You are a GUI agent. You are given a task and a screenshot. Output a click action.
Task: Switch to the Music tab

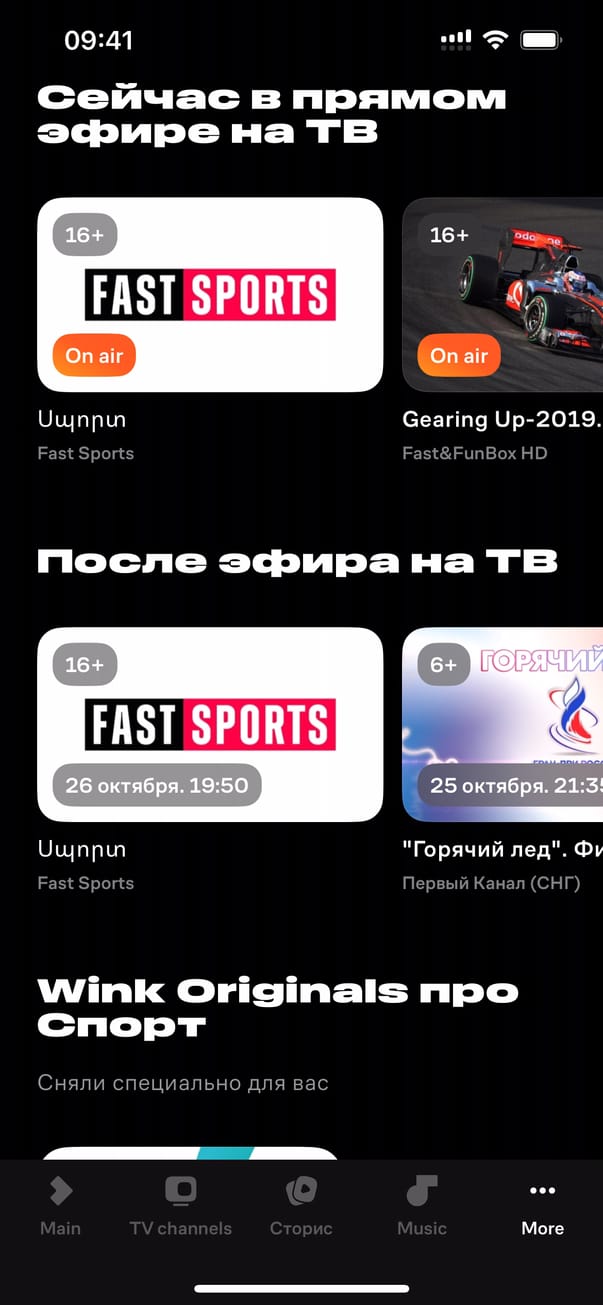422,1205
